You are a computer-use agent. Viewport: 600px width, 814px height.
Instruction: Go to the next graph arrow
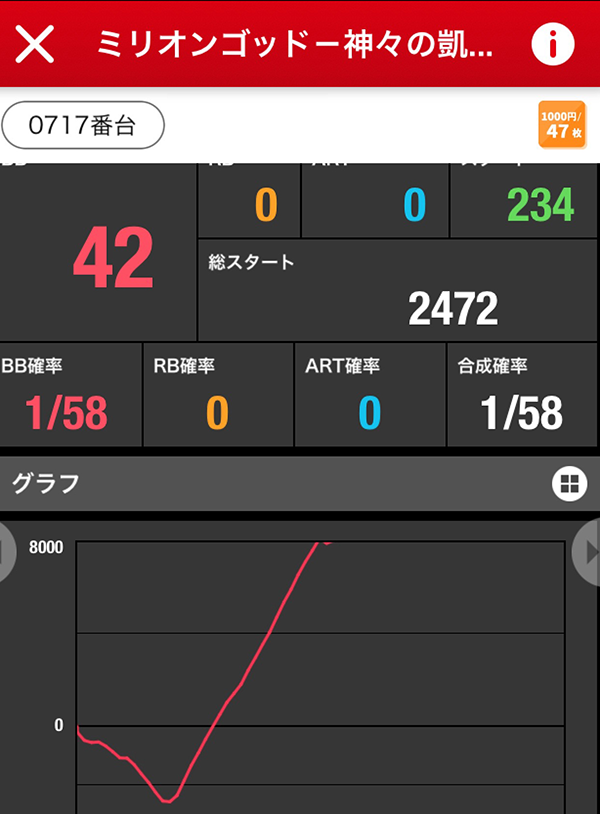click(587, 552)
